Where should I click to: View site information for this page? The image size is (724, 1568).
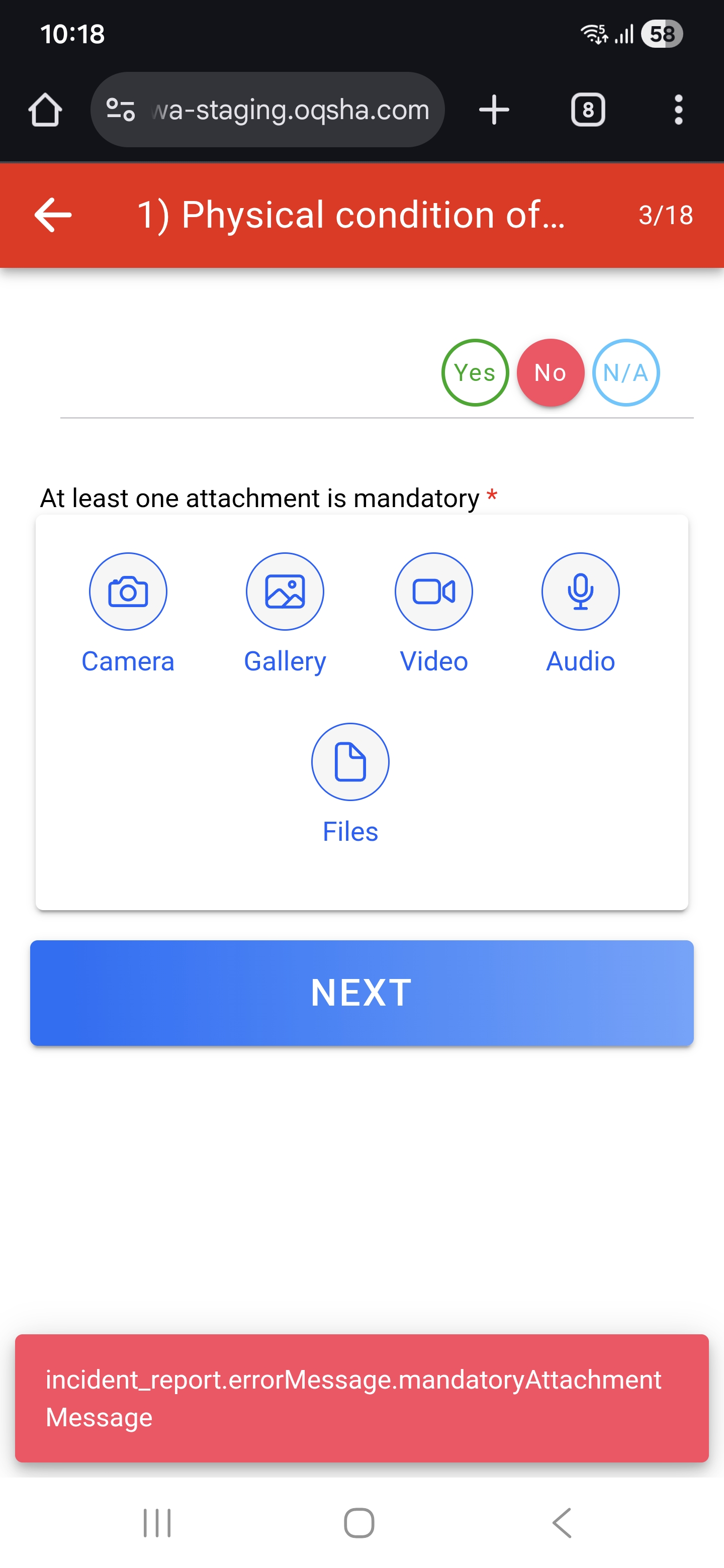121,110
